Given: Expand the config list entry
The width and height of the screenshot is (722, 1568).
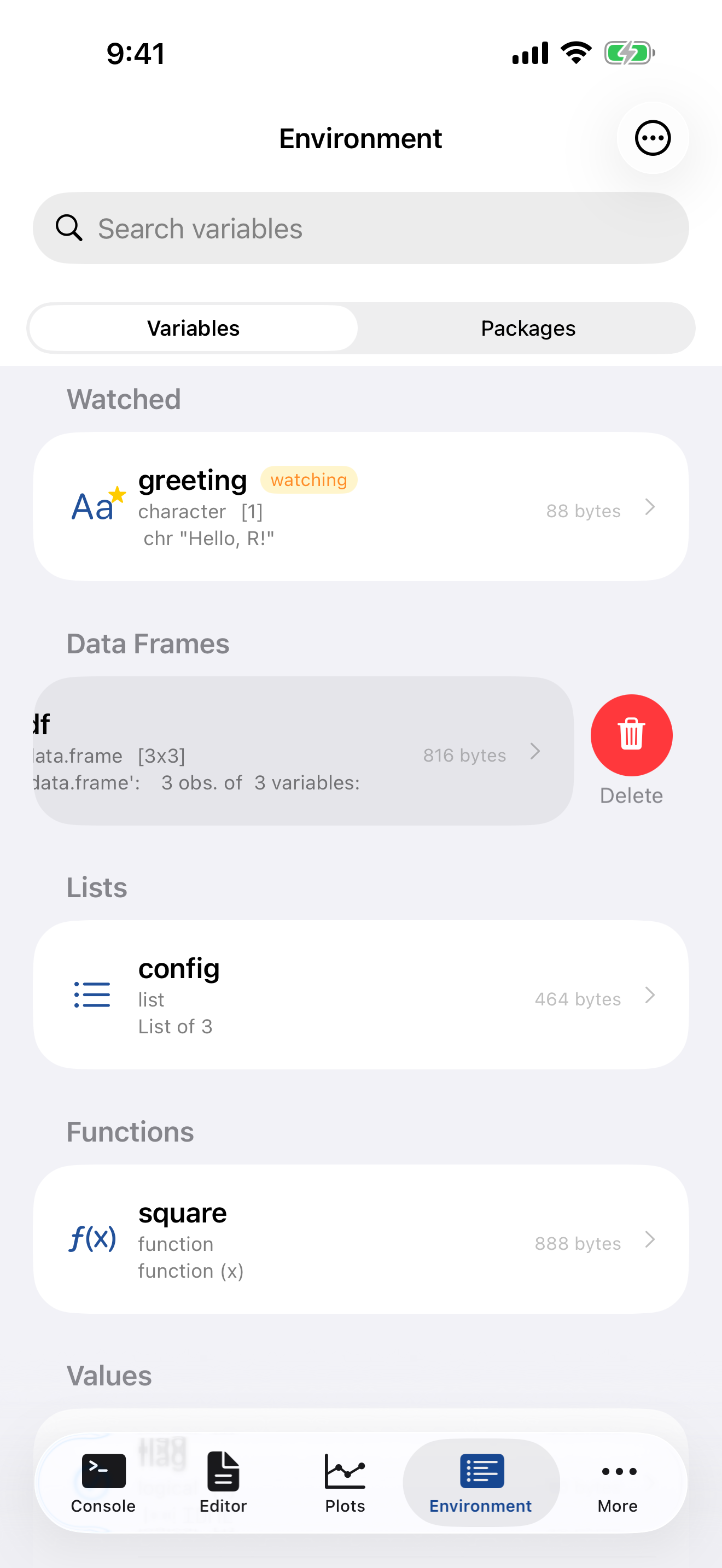Looking at the screenshot, I should (650, 996).
